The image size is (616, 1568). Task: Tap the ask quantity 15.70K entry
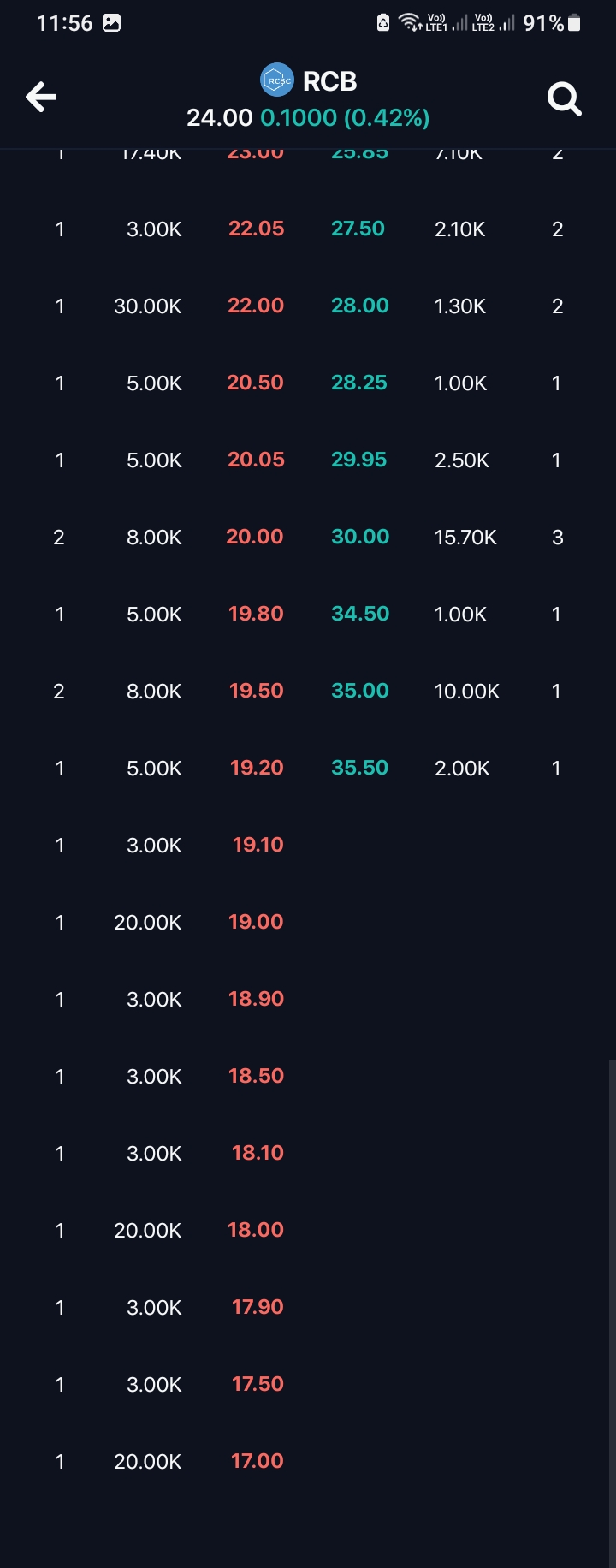click(x=465, y=537)
